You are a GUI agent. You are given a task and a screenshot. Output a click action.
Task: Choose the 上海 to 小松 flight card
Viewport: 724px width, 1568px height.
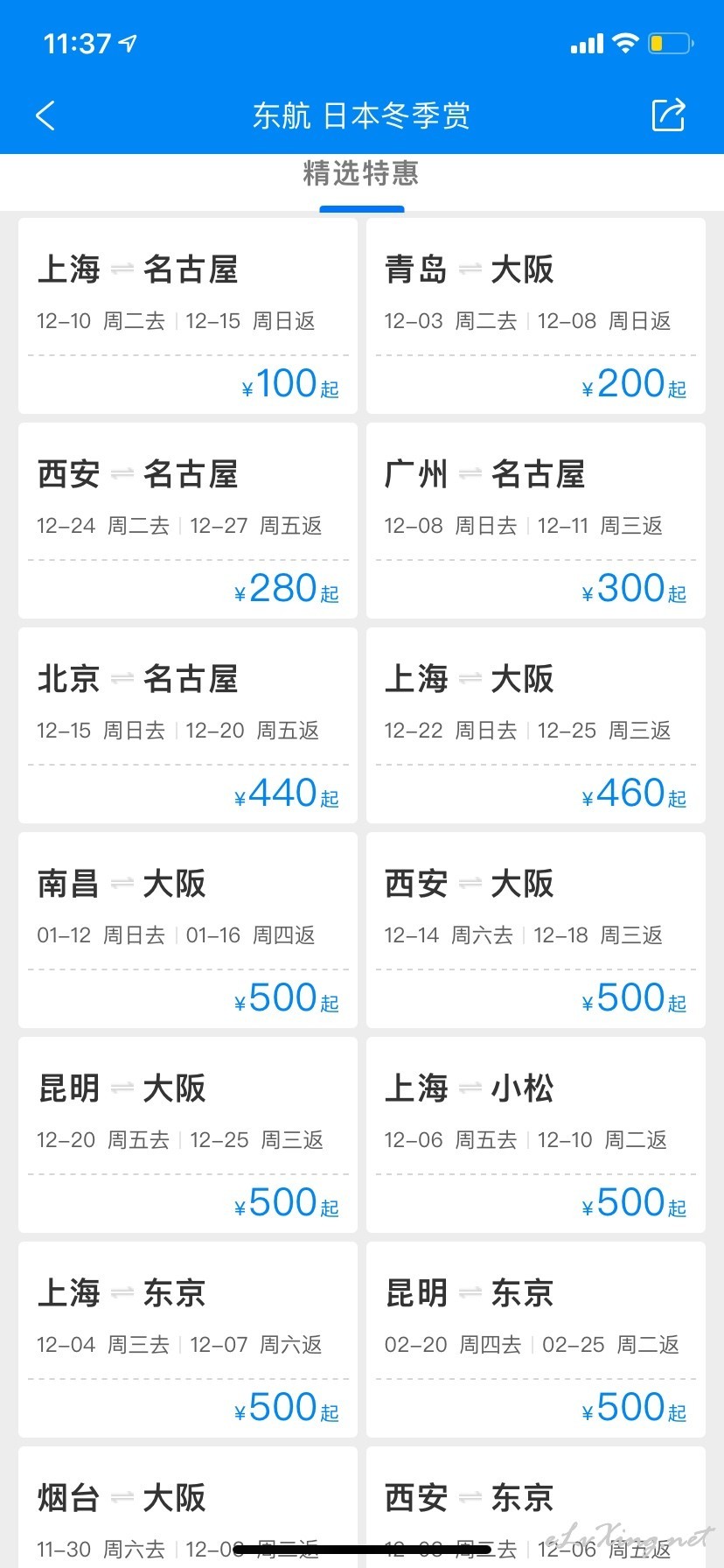click(x=536, y=1135)
